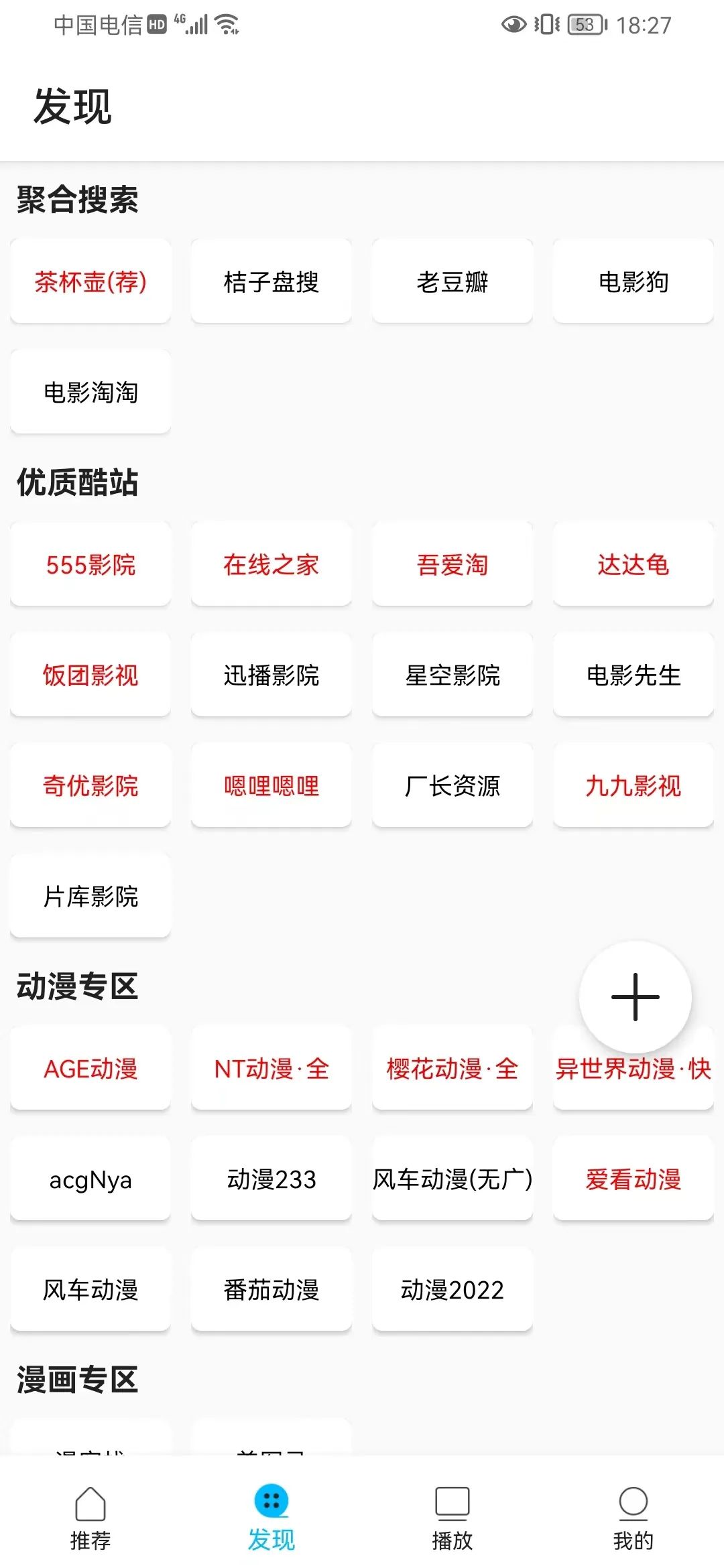This screenshot has width=724, height=1568.
Task: Open 电影淘淘 search entry
Action: tap(90, 392)
